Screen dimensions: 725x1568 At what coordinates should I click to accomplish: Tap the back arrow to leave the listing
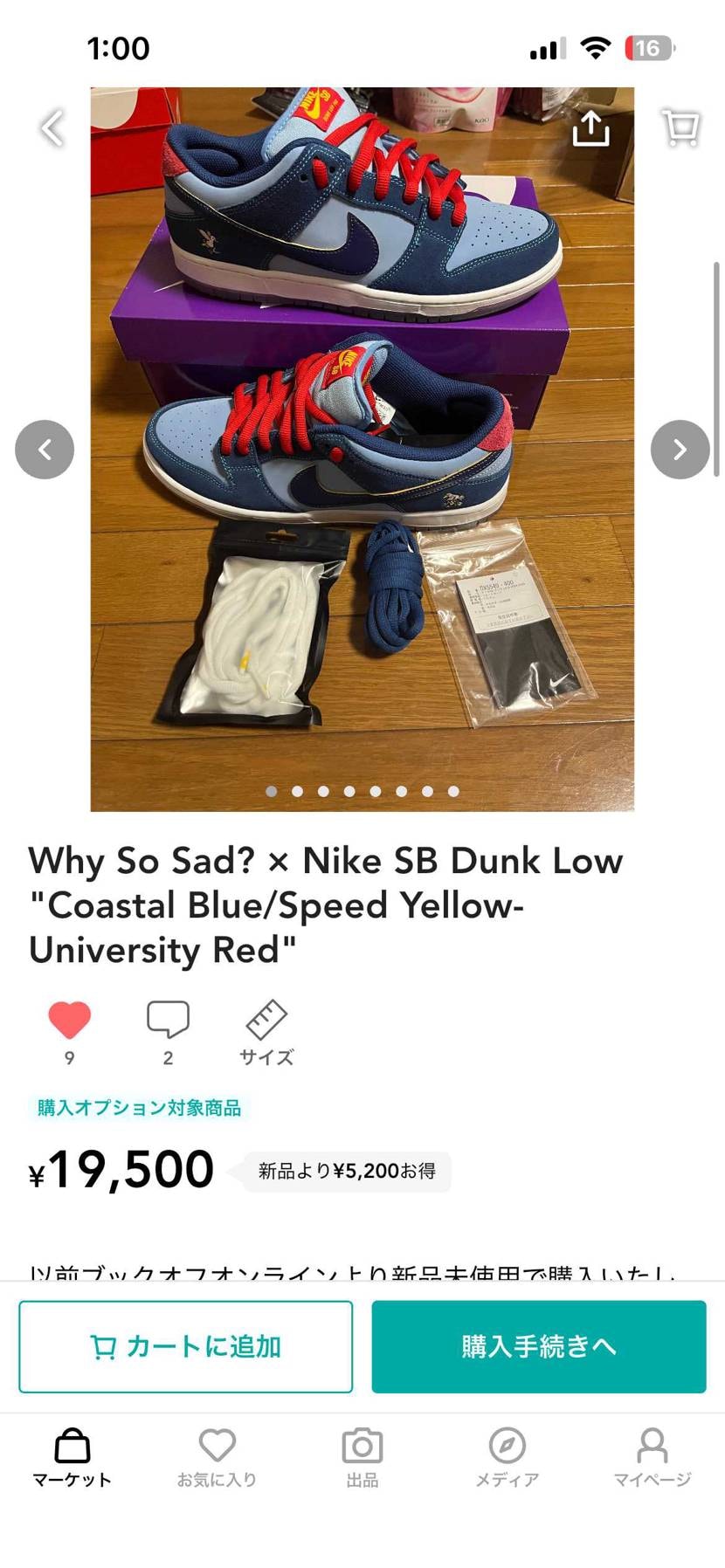click(x=50, y=127)
